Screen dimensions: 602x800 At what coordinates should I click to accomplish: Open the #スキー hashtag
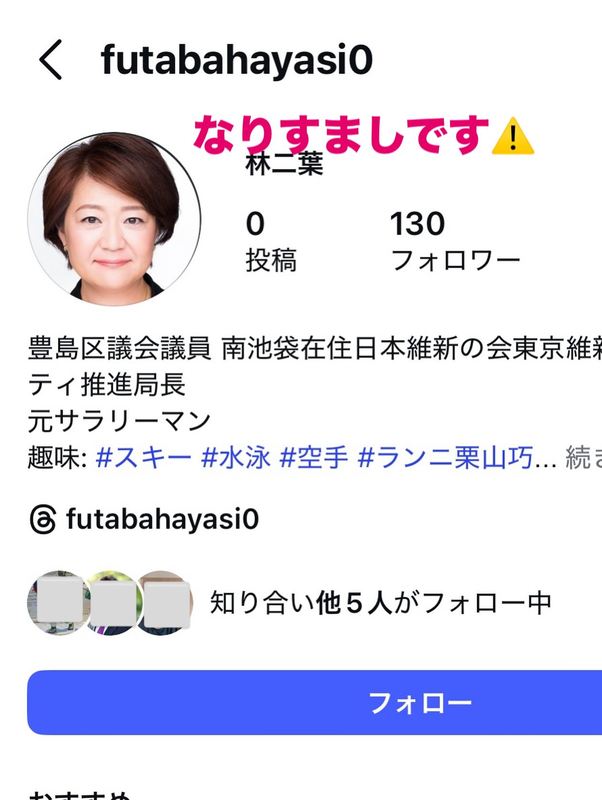tap(146, 459)
